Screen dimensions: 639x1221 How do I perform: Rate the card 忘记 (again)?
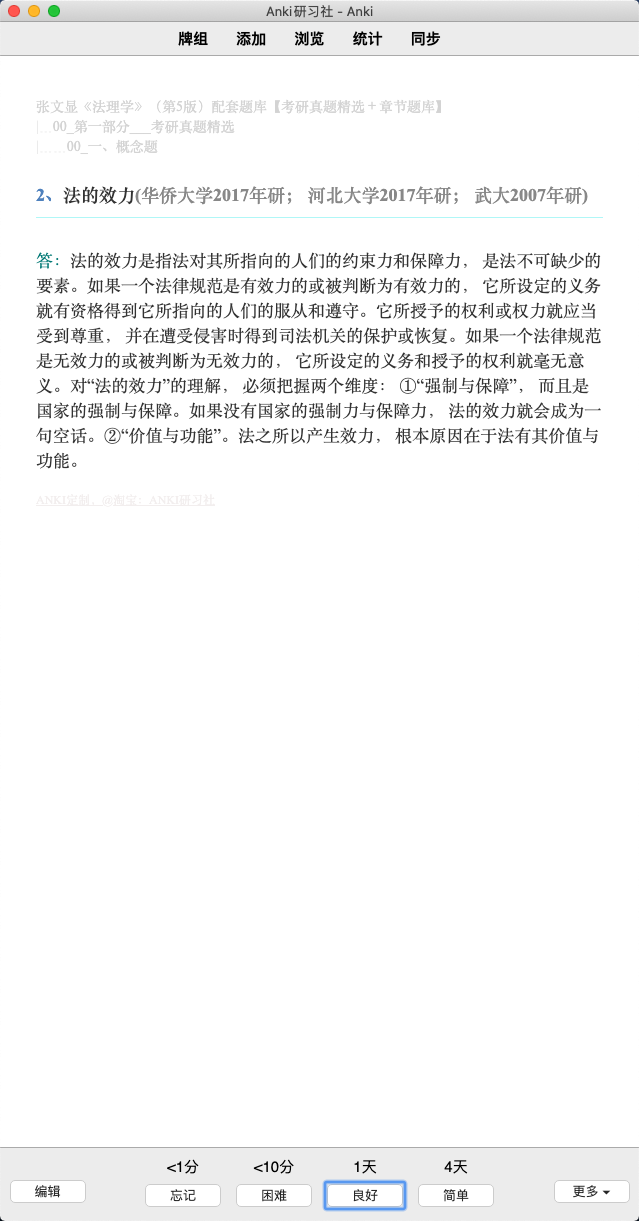pos(183,1195)
